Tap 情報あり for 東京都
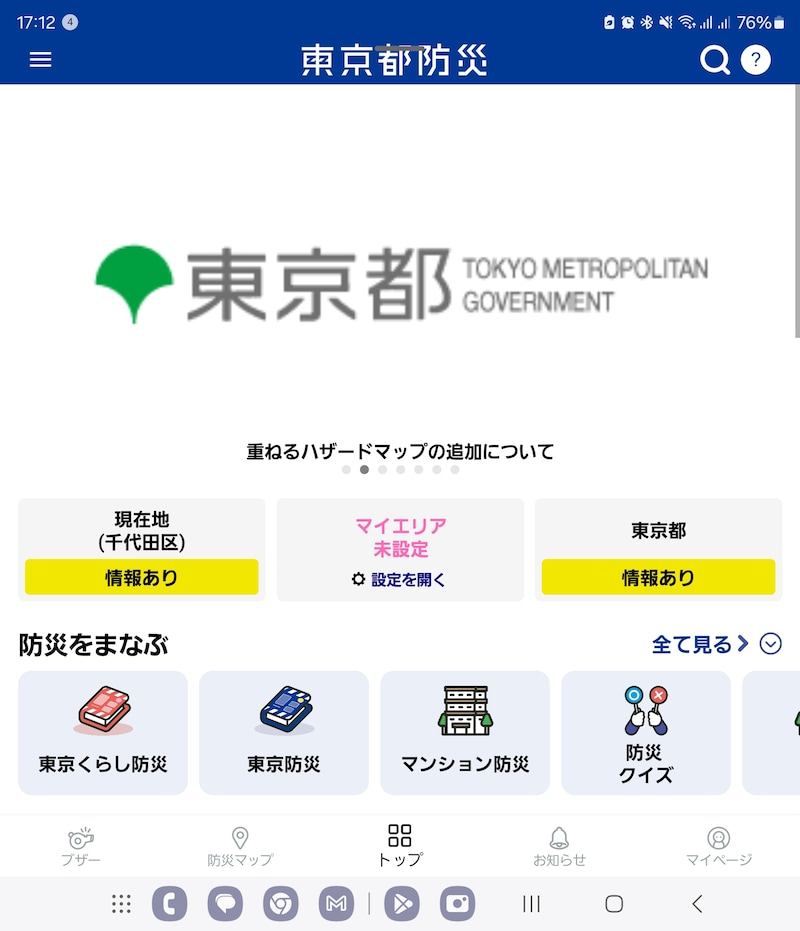The height and width of the screenshot is (931, 800). click(x=657, y=577)
